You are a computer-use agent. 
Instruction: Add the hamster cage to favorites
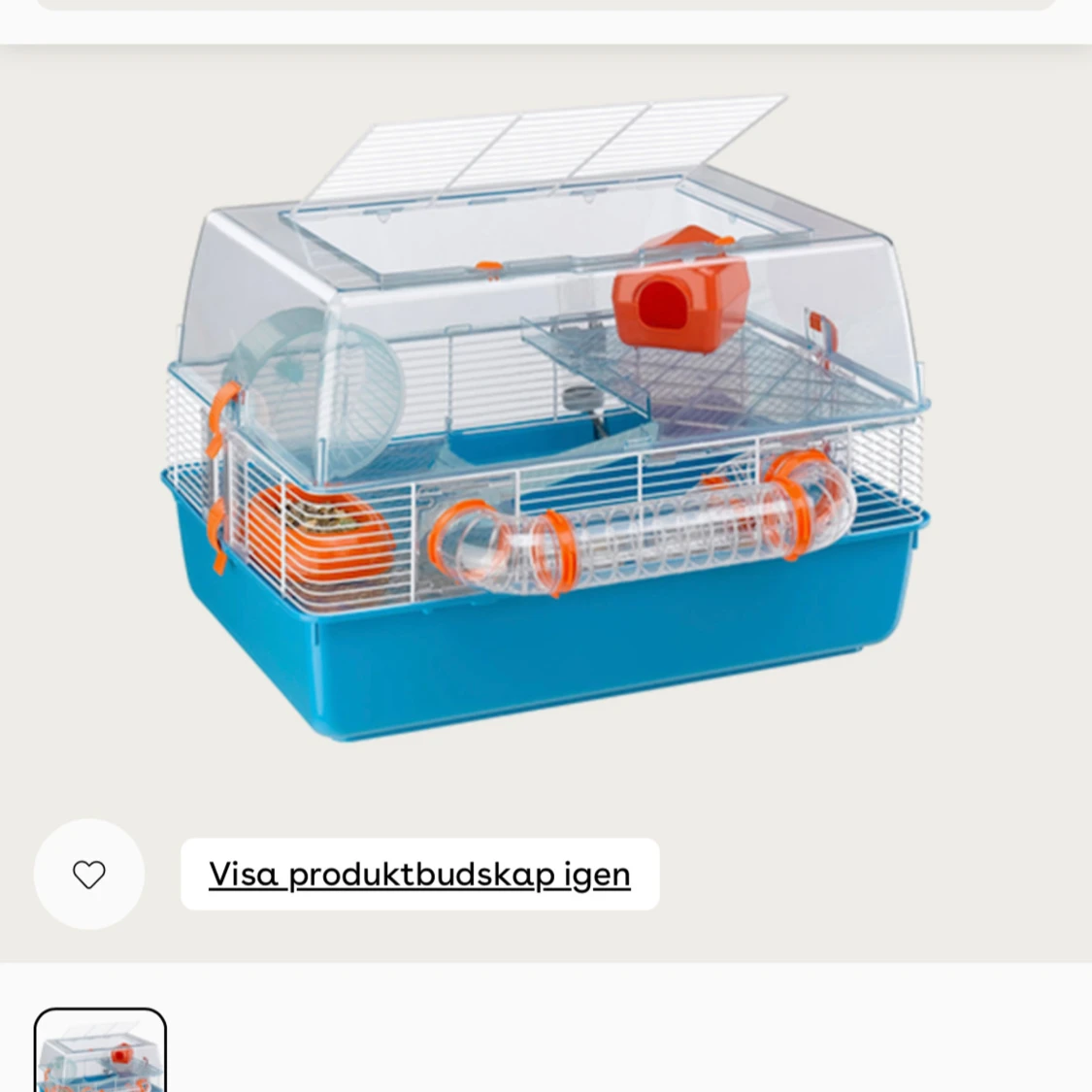[x=89, y=875]
